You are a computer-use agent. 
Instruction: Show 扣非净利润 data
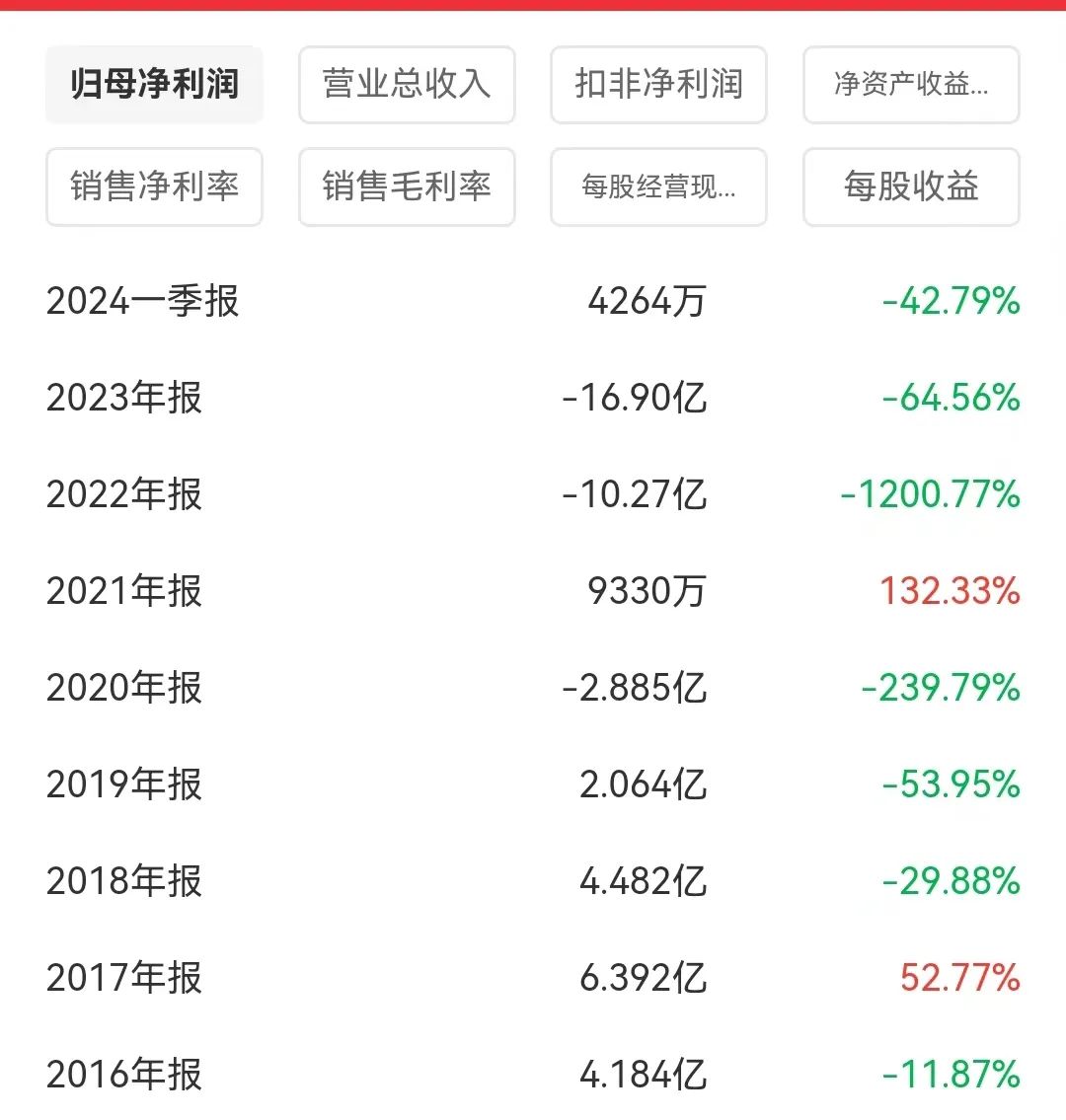click(658, 85)
